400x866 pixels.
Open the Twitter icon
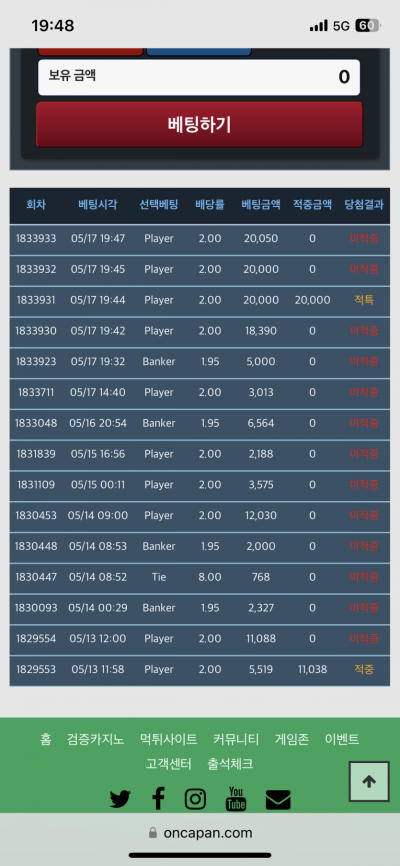[120, 799]
